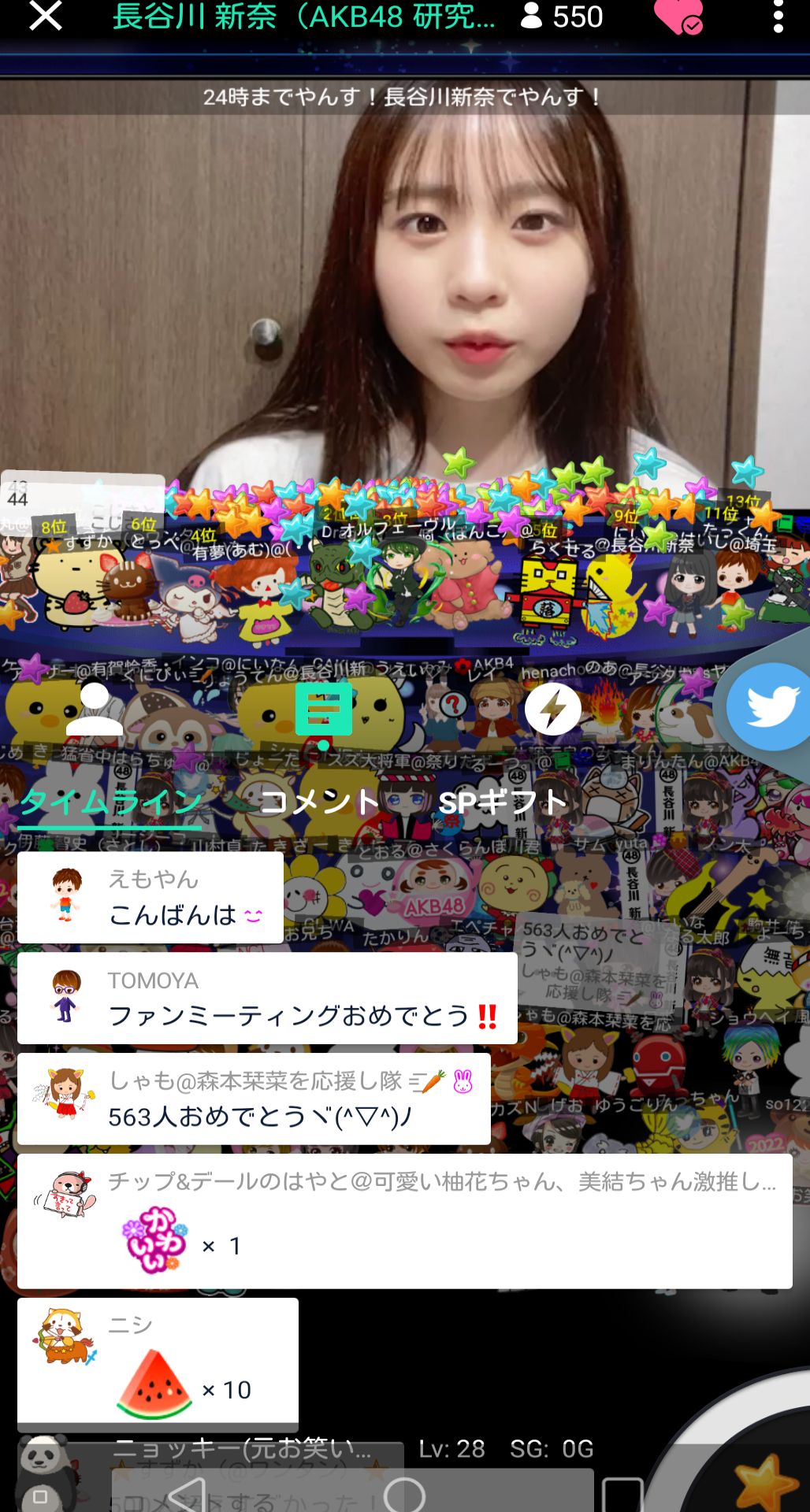810x1512 pixels.
Task: Close the live stream room
Action: 45,17
